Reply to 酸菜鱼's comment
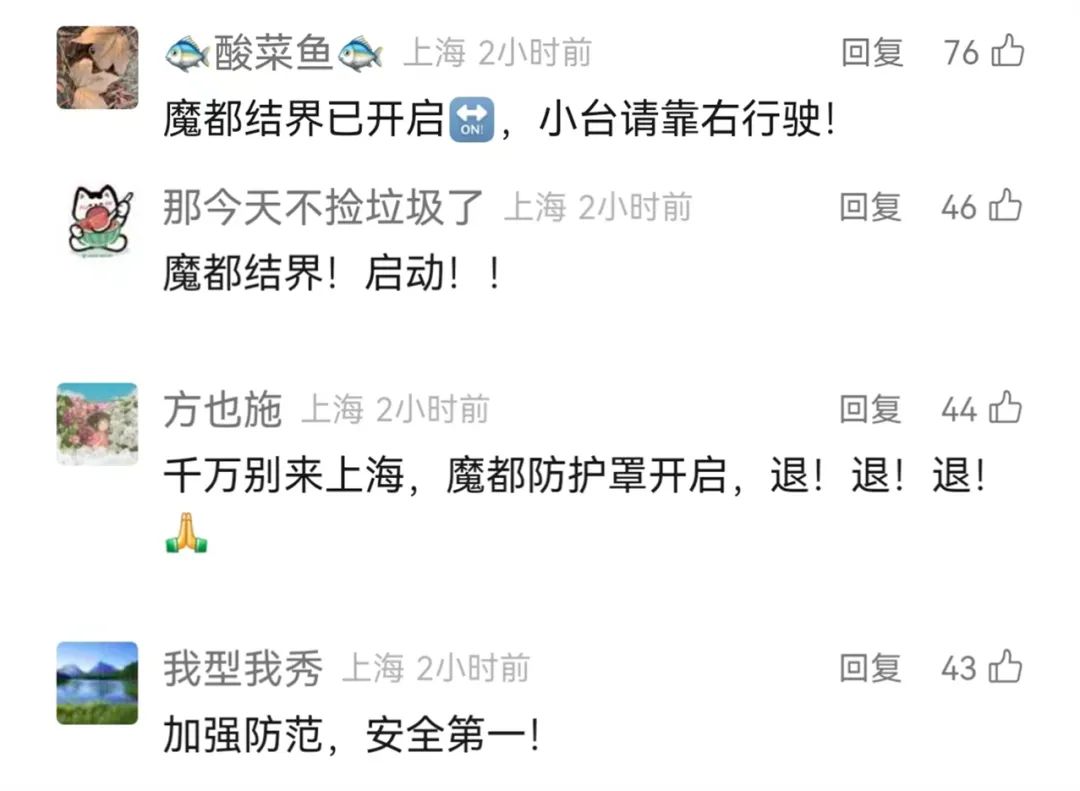The image size is (1080, 791). coord(872,52)
